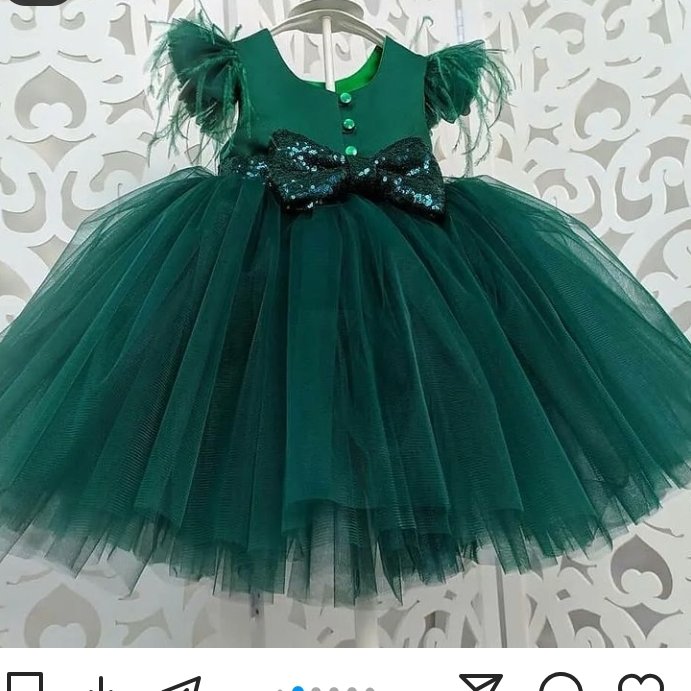Share the post via the left paper plane

click(179, 685)
